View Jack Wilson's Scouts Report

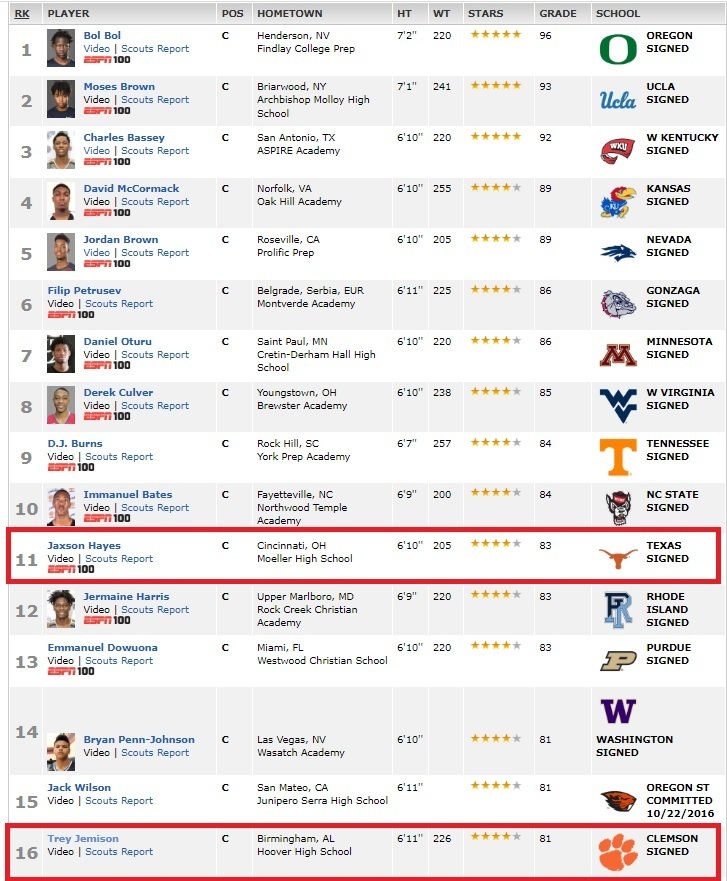119,801
